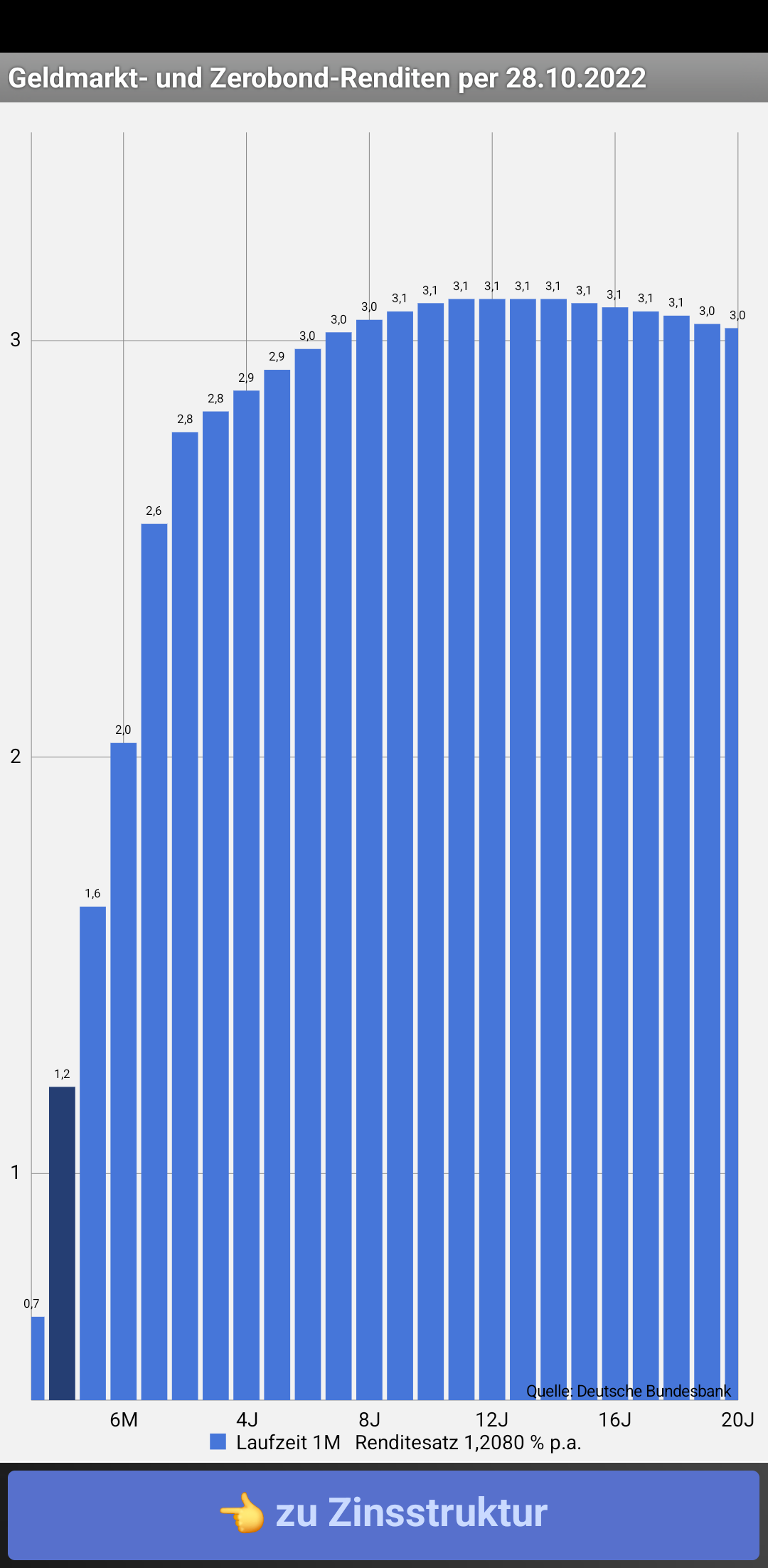This screenshot has height=1568, width=768.
Task: Tap the 0,7 yield bar
Action: coord(38,1358)
